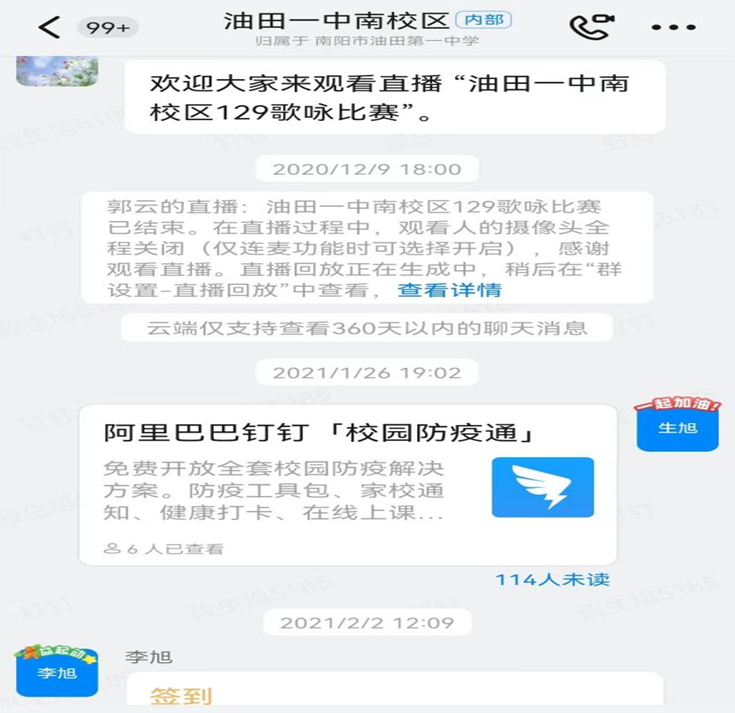Viewport: 735px width, 713px height.
Task: Open the 129歌咏比赛 live broadcast message
Action: coord(395,97)
